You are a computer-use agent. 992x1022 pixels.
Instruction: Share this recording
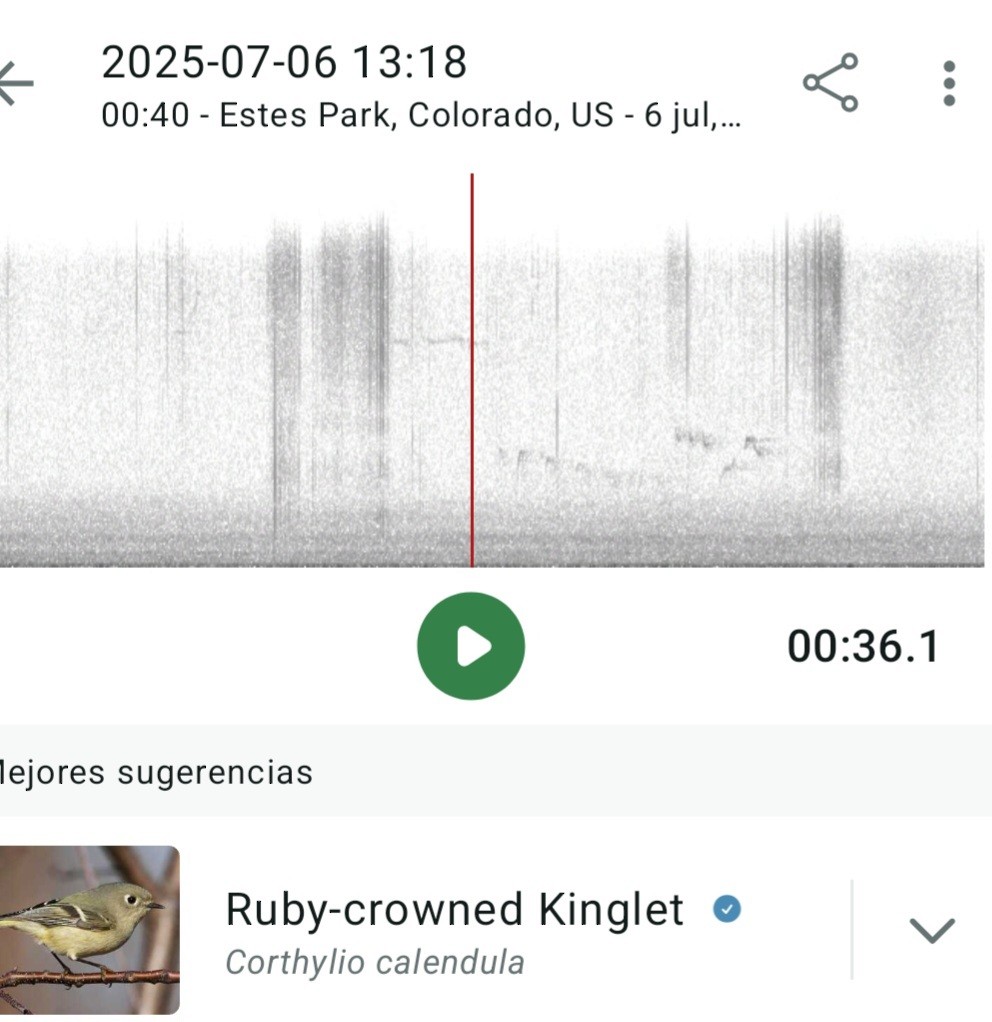coord(830,83)
